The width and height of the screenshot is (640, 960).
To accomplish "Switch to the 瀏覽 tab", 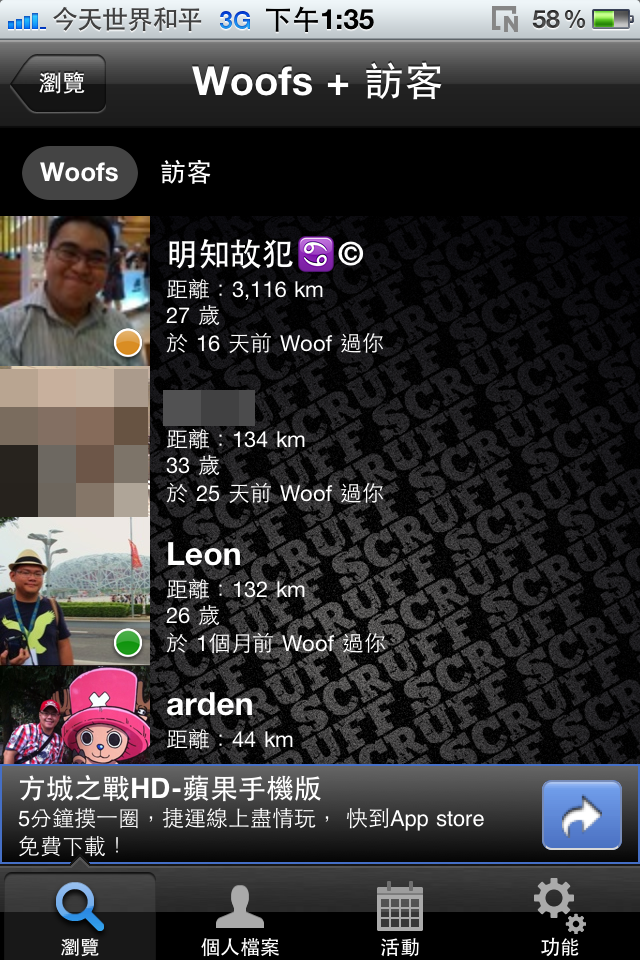I will point(80,916).
